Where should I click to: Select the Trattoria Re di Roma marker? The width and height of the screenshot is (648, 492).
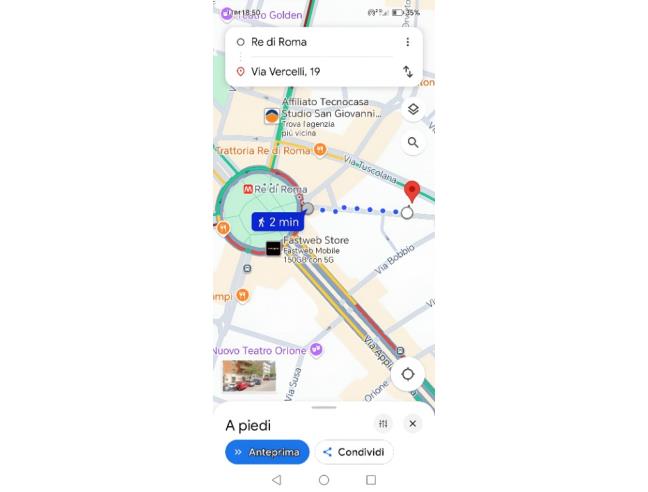(320, 151)
